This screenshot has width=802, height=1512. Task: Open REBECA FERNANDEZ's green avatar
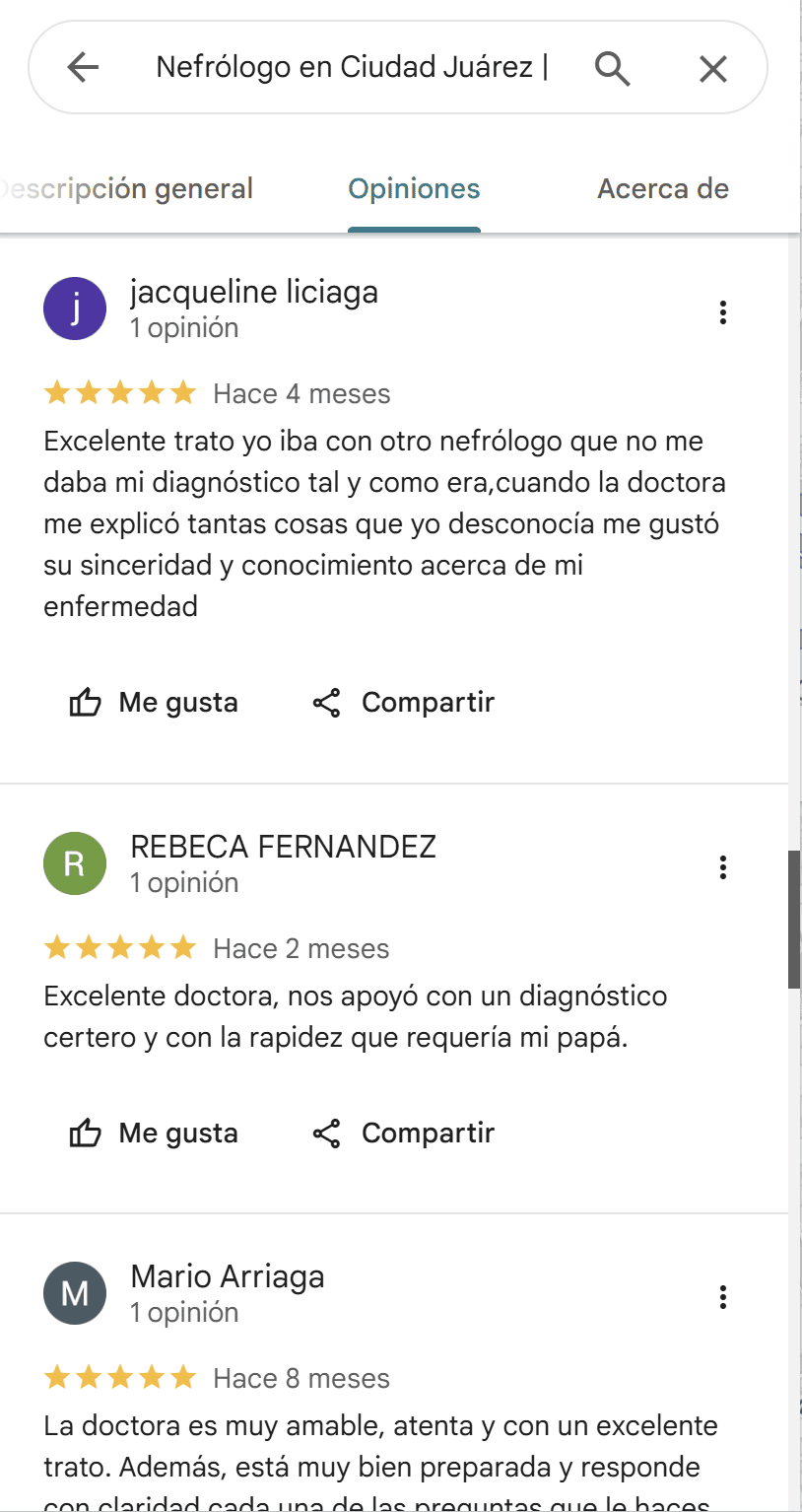pos(74,863)
